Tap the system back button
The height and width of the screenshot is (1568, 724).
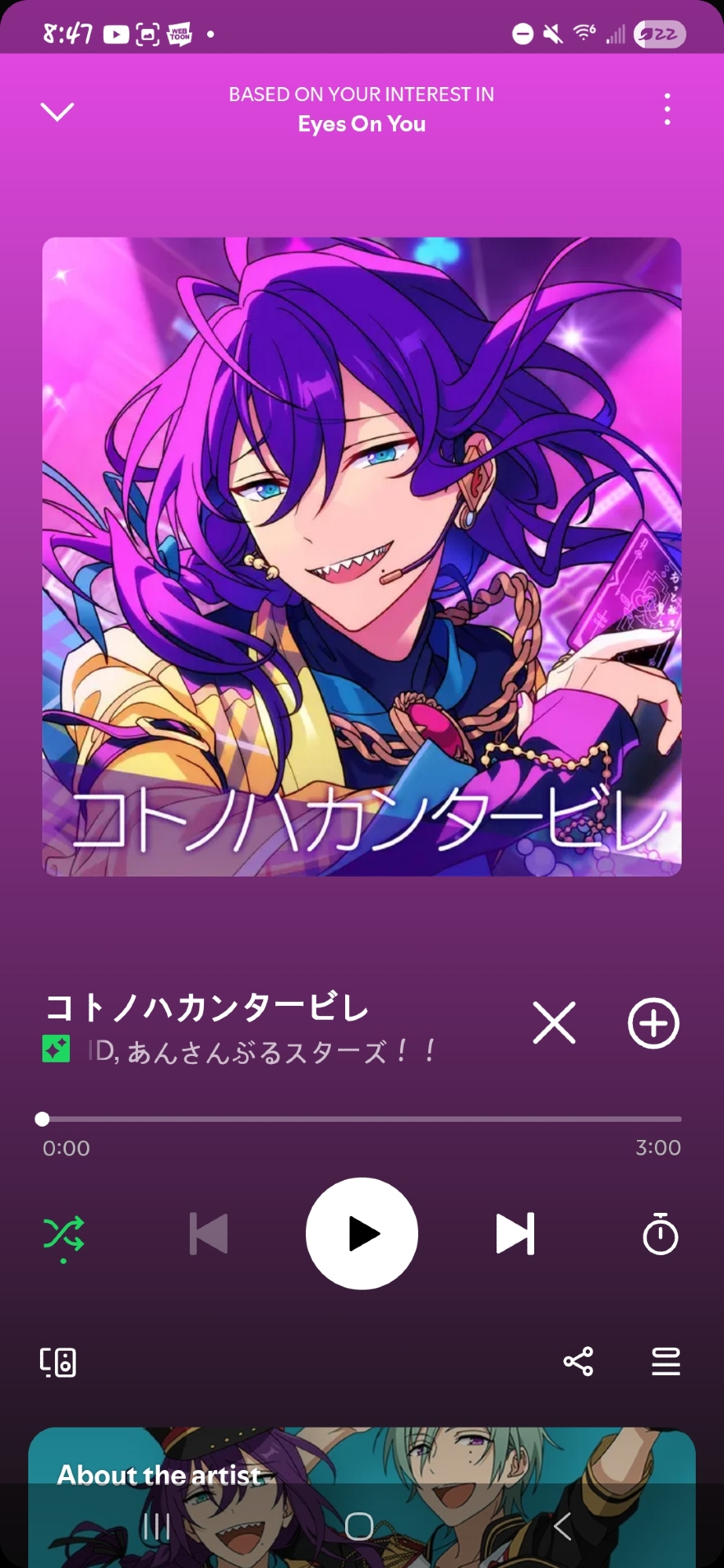coord(562,1526)
